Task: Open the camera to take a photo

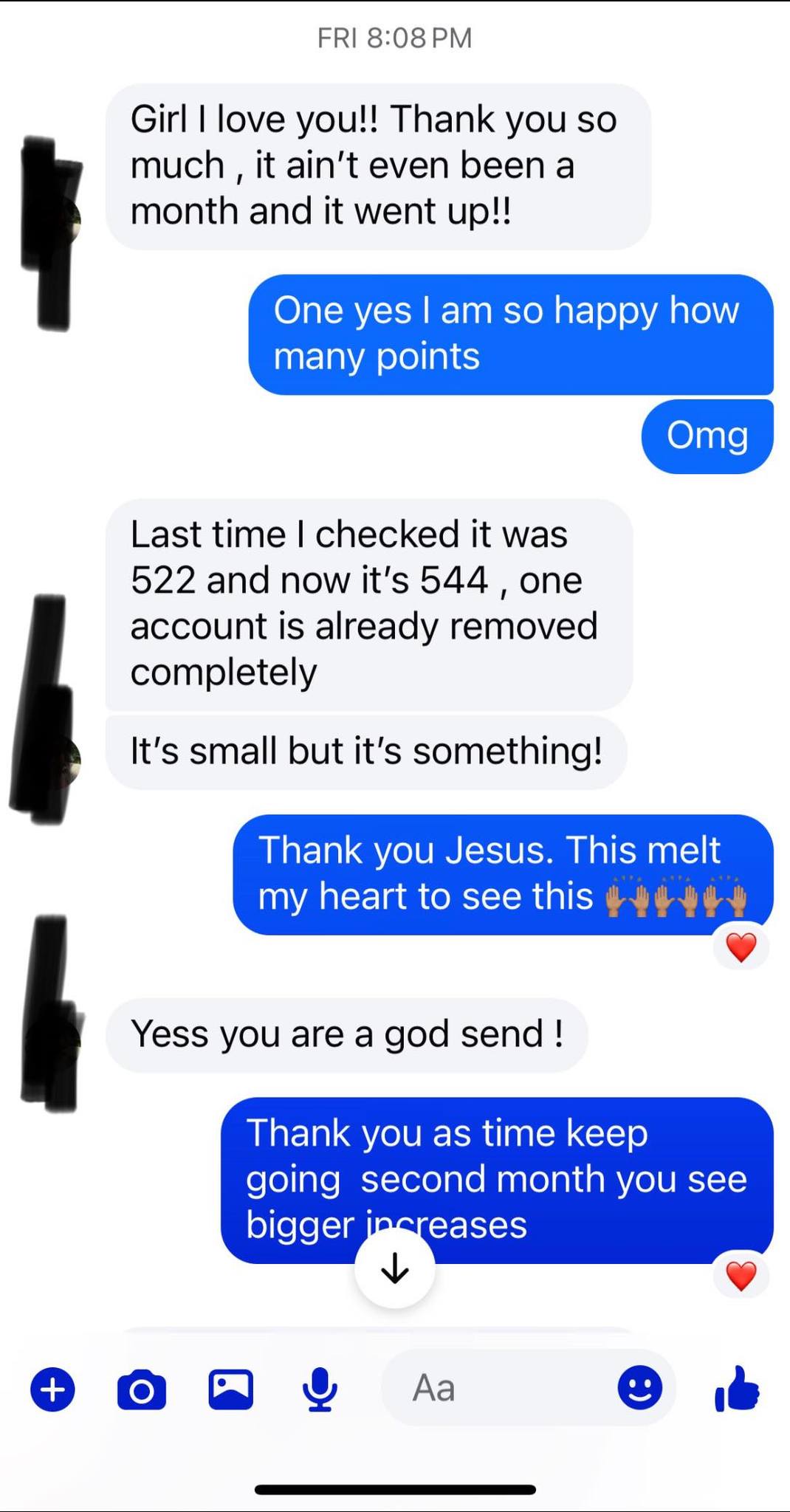Action: point(142,1390)
